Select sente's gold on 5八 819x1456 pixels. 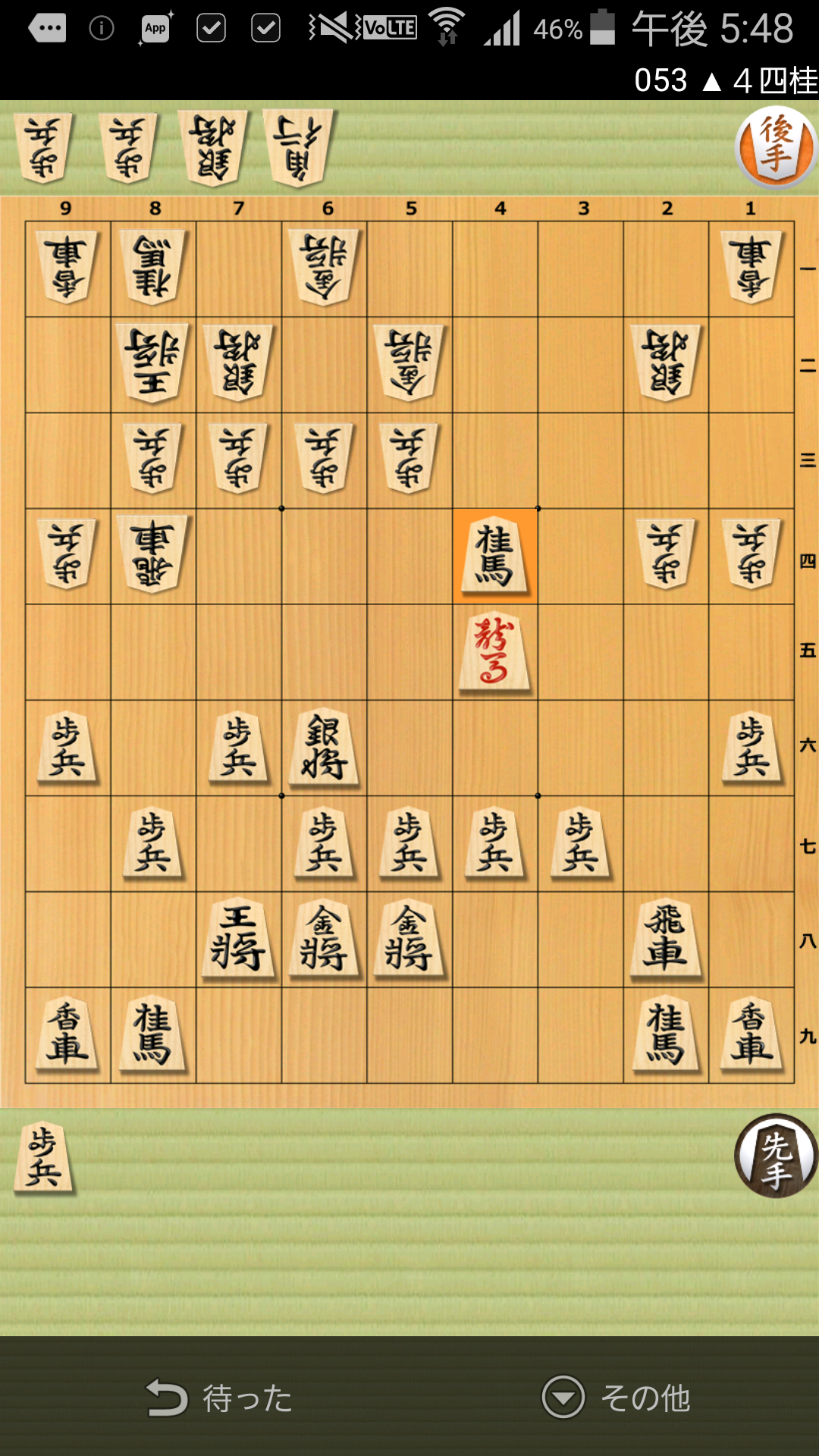pos(409,939)
